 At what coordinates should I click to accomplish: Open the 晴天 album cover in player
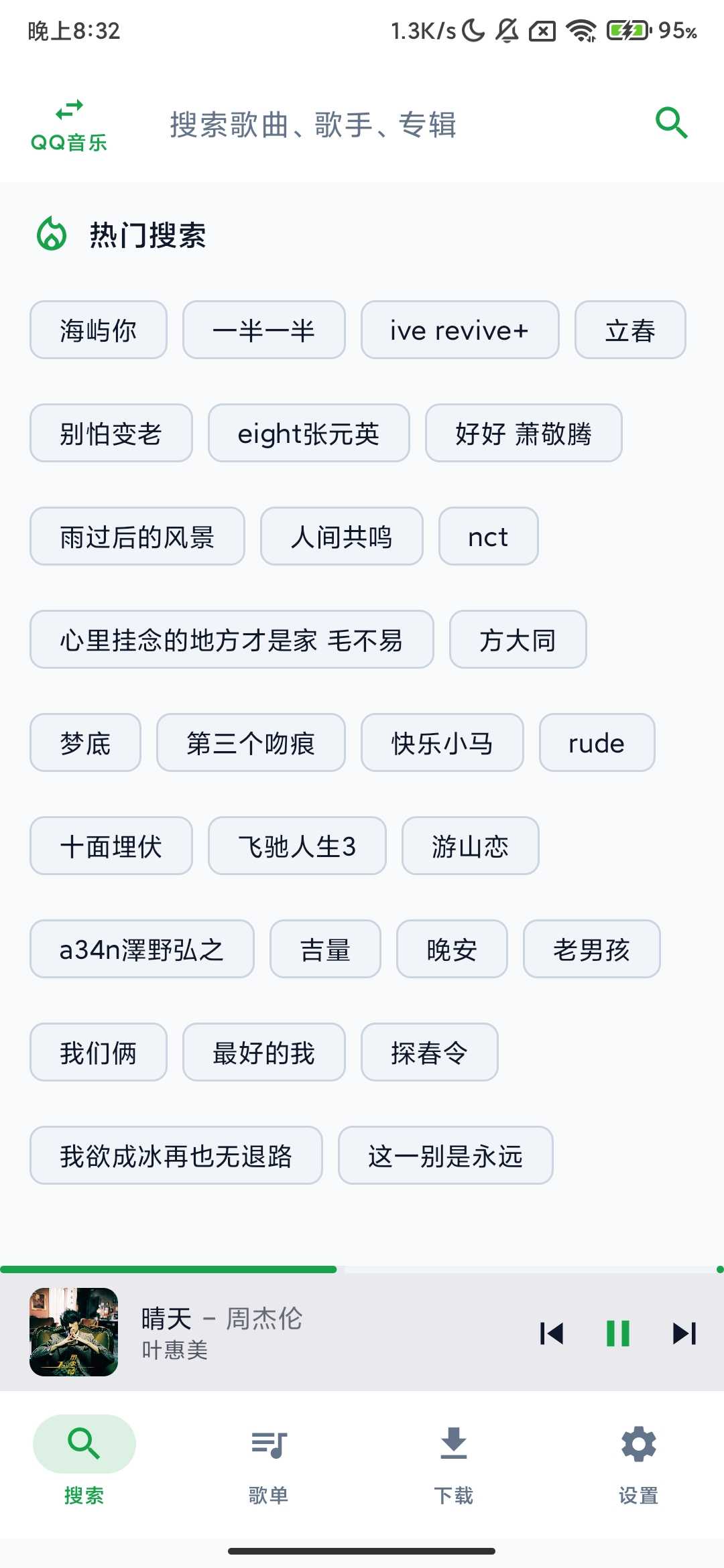tap(74, 1332)
